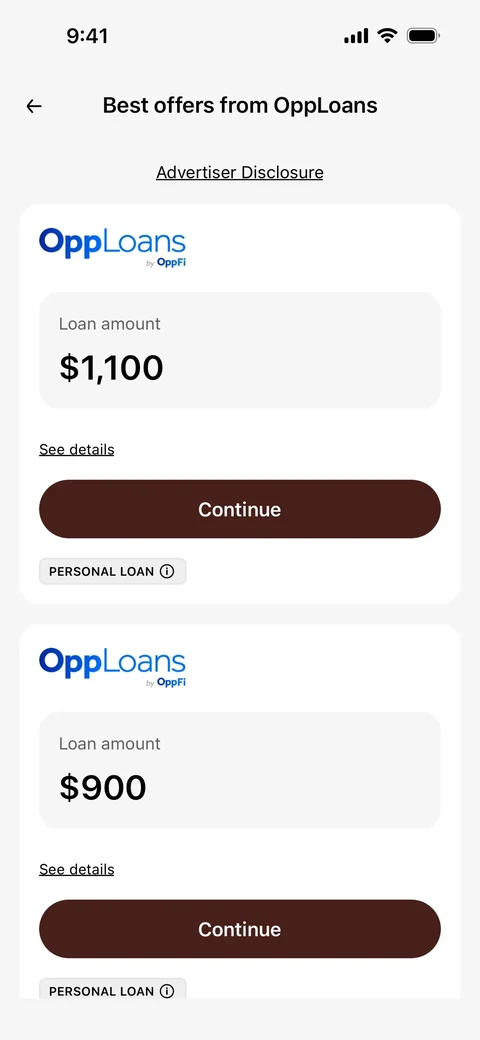Go back using the arrow icon
This screenshot has height=1040, width=480.
pos(34,105)
